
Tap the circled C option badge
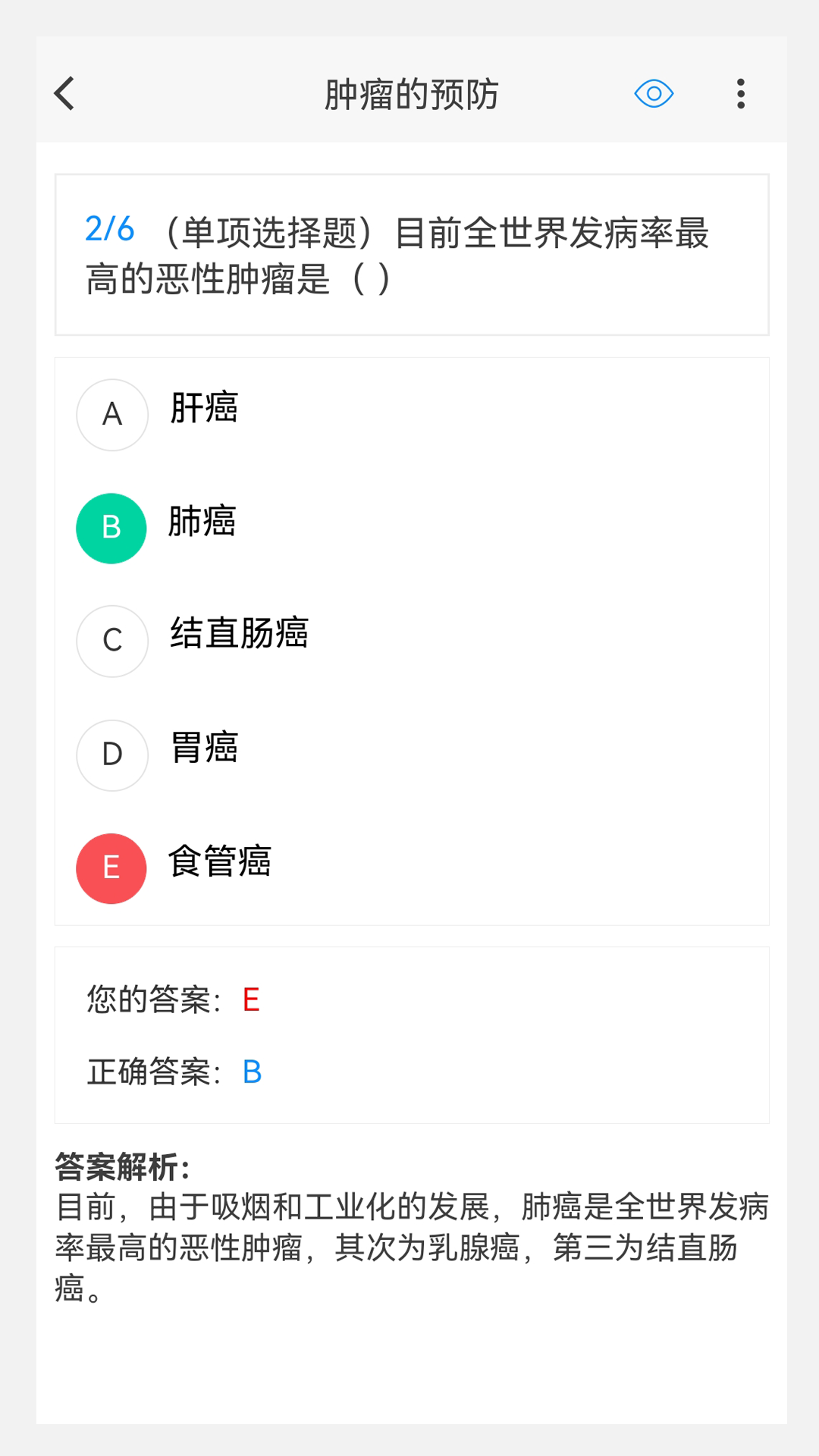[x=111, y=642]
